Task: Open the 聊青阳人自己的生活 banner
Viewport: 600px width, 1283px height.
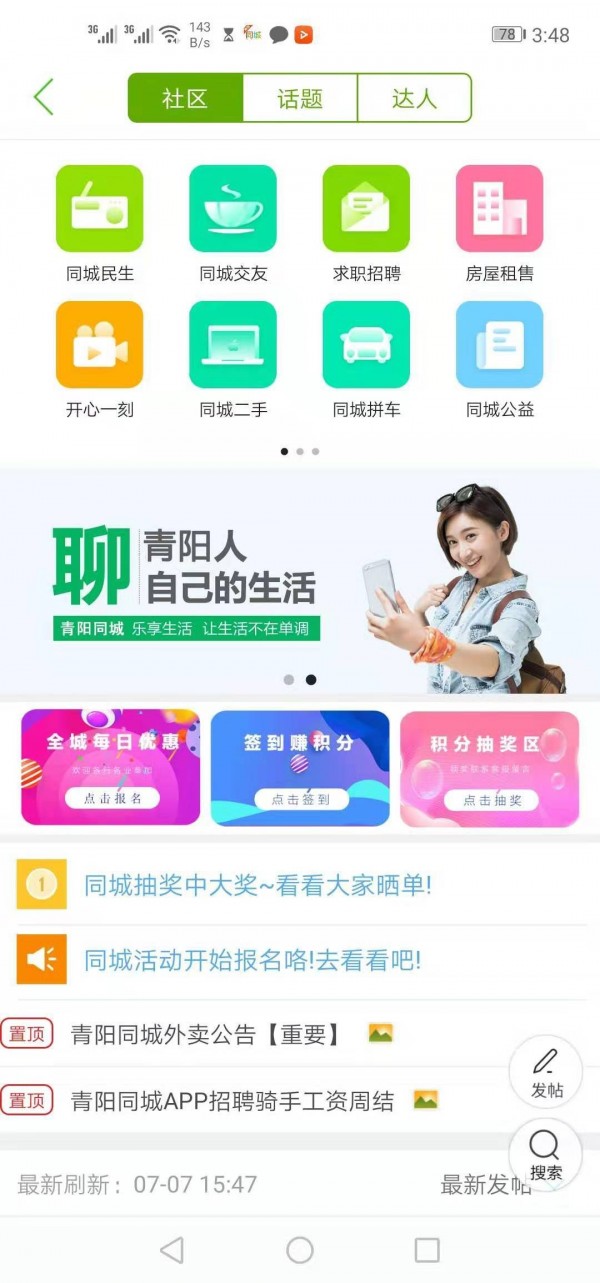Action: pos(300,582)
